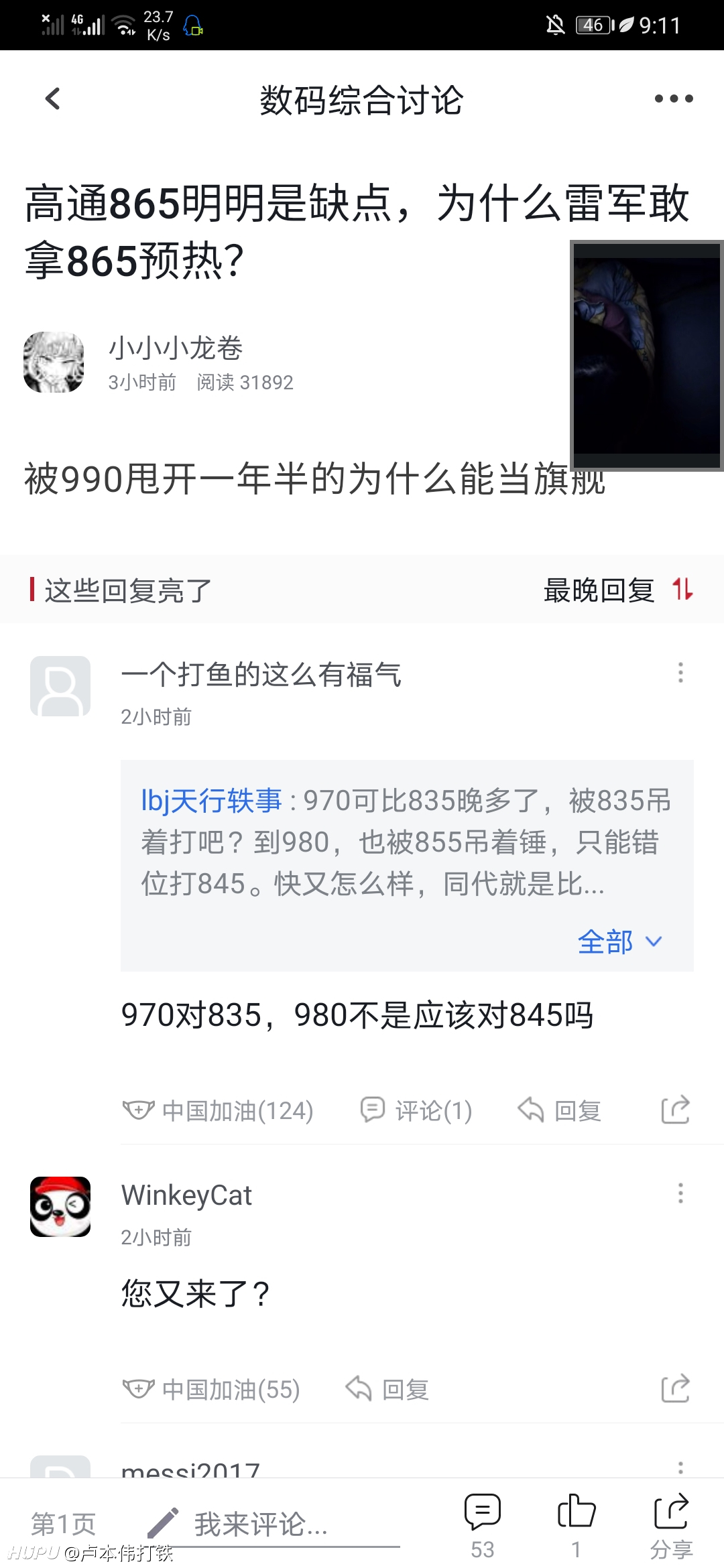Open author 小小小龙卷's avatar
This screenshot has height=1568, width=724.
click(54, 362)
